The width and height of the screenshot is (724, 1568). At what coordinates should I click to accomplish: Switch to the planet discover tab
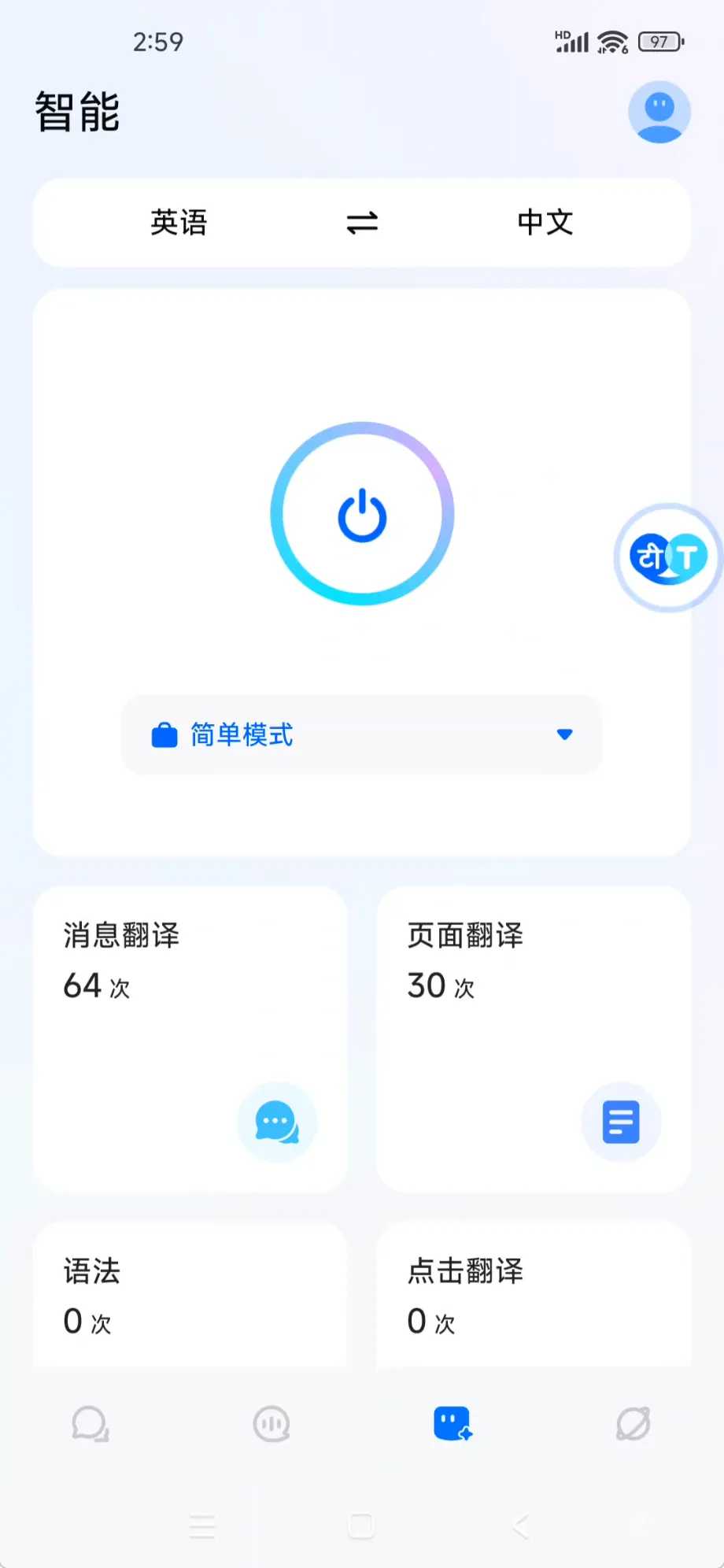633,1424
